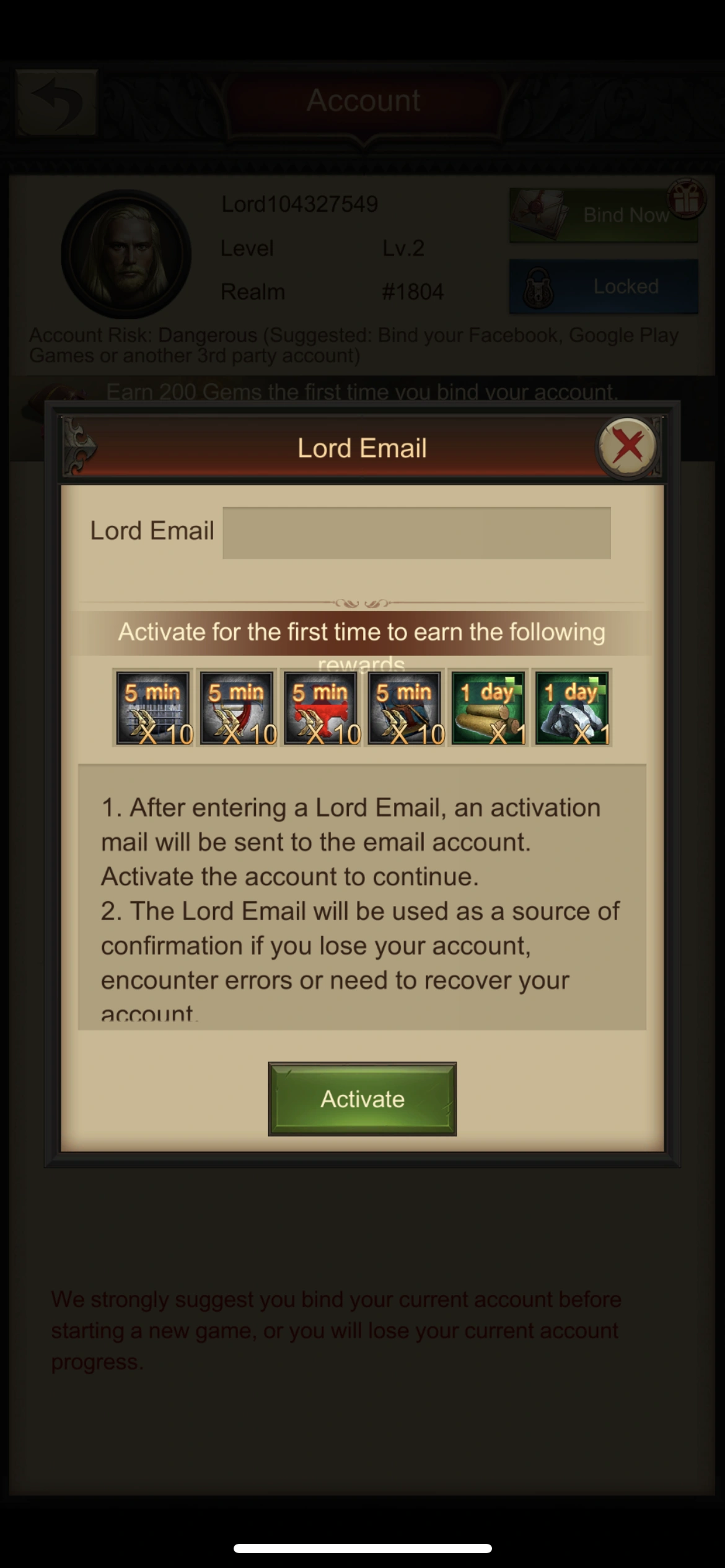725x1568 pixels.
Task: Tap the 1 day stone reward icon
Action: [x=571, y=708]
